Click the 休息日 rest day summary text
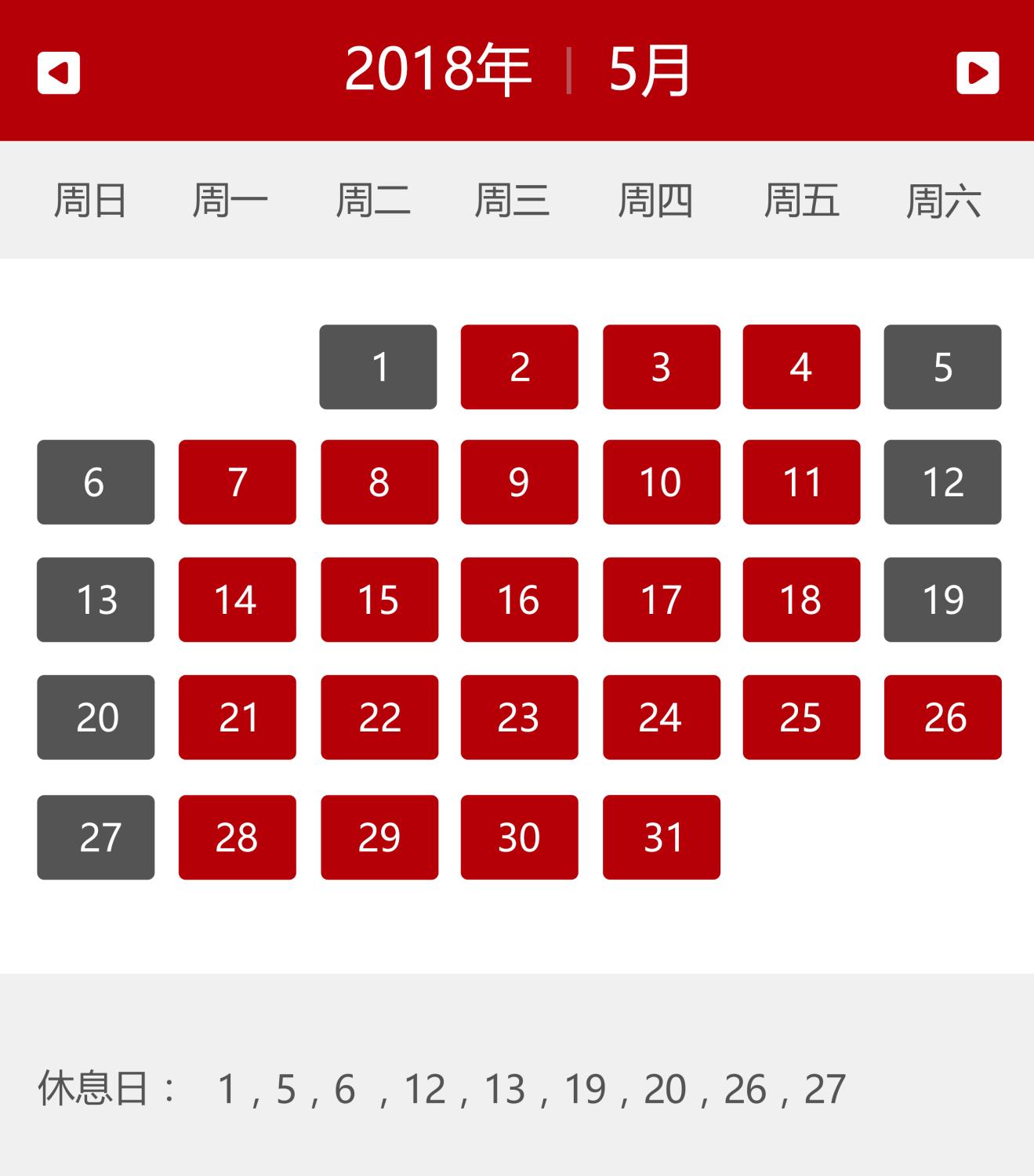Viewport: 1034px width, 1176px height. point(104,1088)
